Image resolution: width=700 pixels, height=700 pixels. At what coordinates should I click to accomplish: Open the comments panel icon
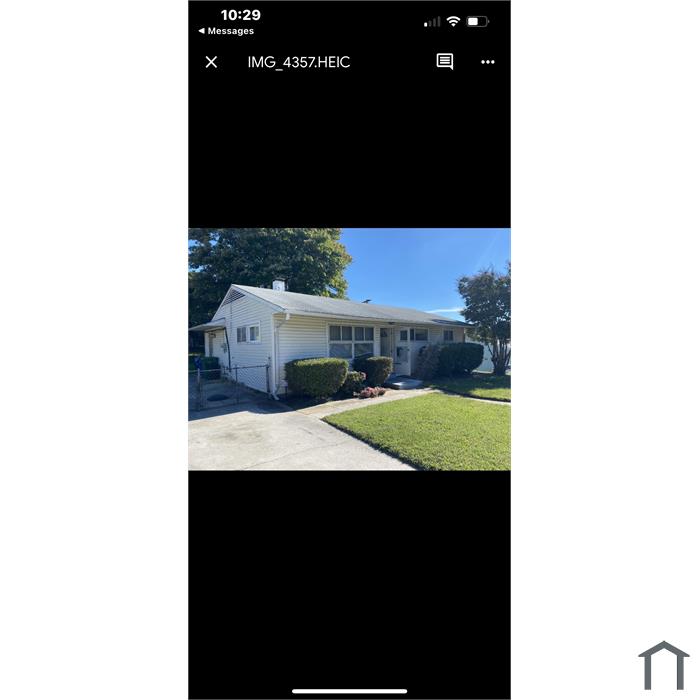[x=445, y=62]
